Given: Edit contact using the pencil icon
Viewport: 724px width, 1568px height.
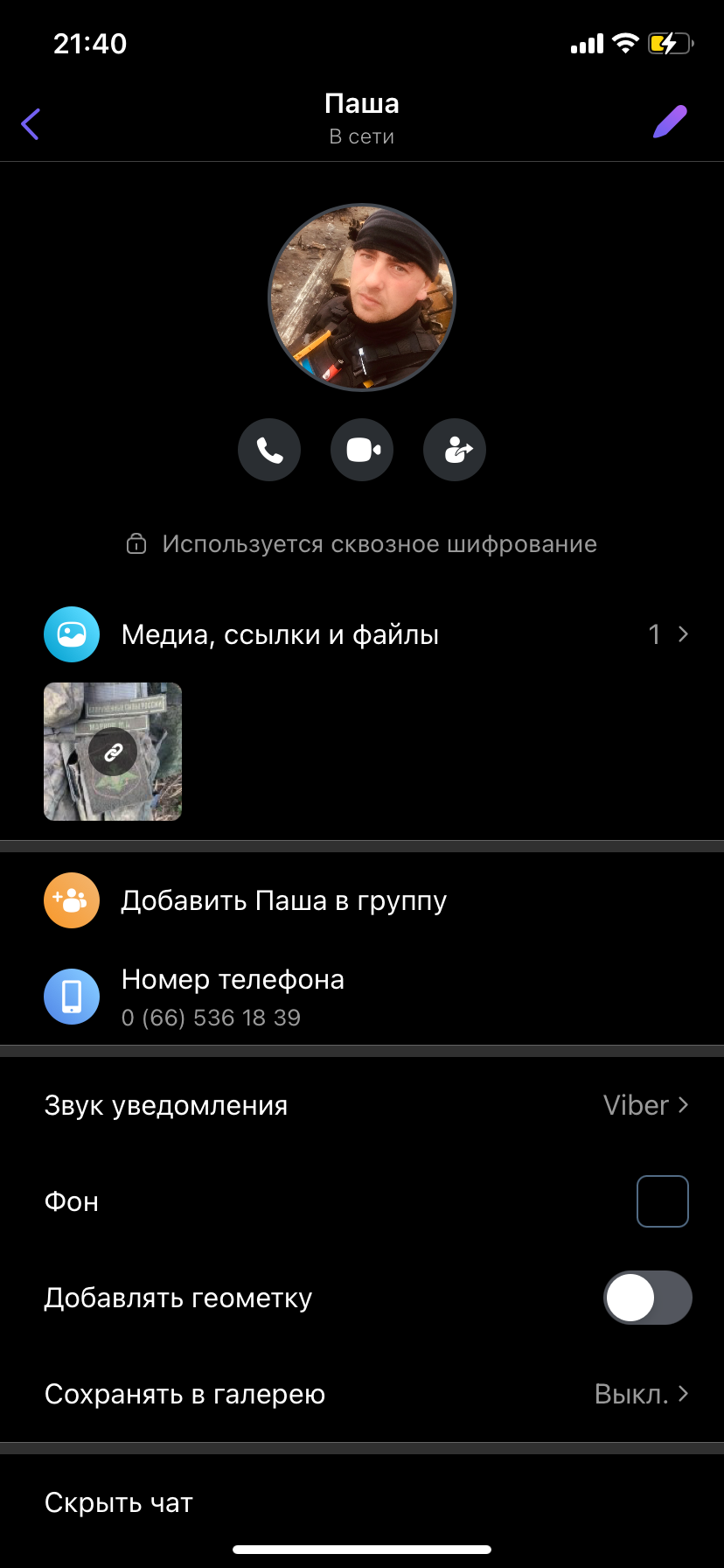Looking at the screenshot, I should pos(670,122).
